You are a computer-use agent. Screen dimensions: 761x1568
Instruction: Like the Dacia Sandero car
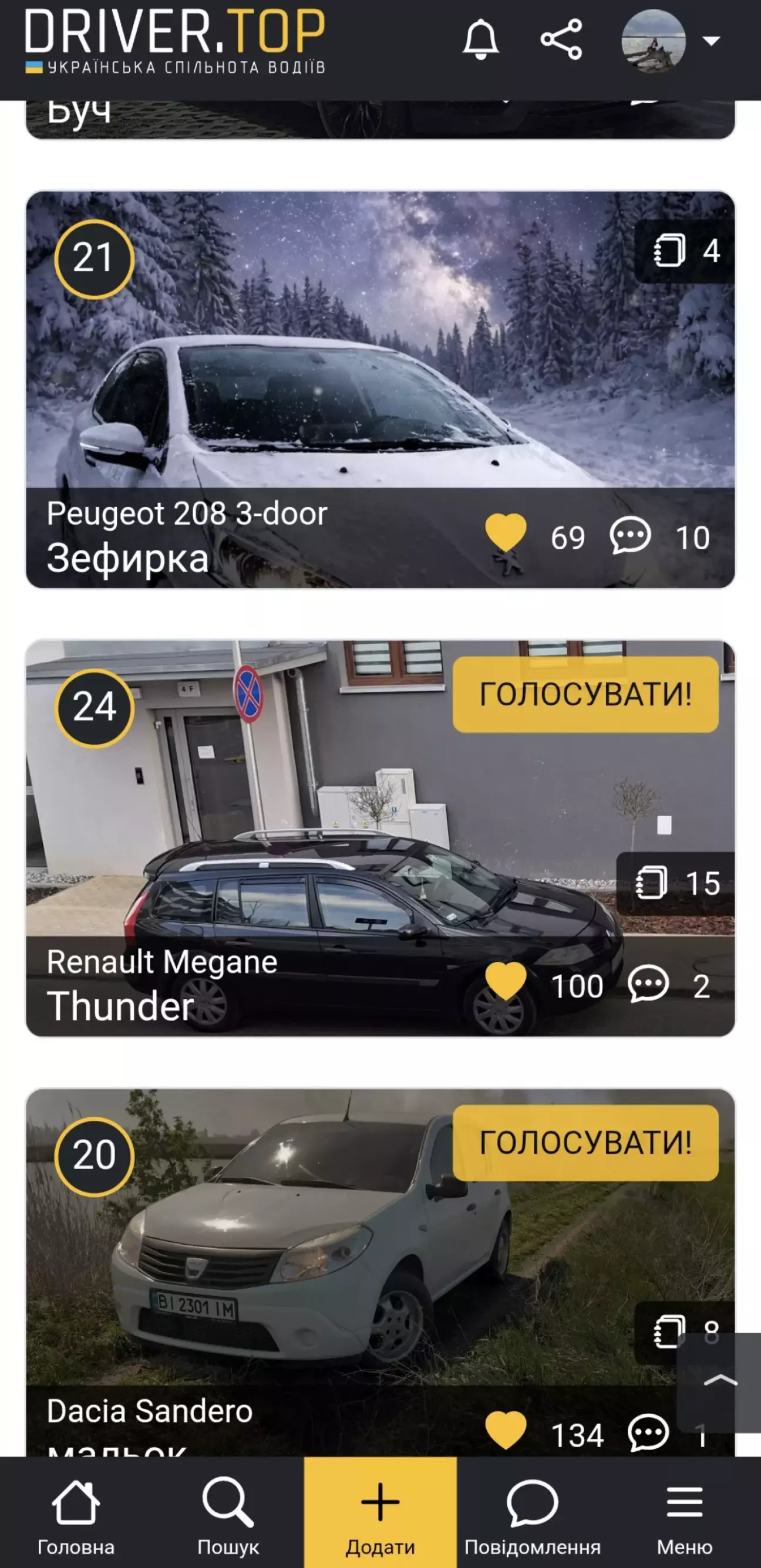pyautogui.click(x=506, y=1431)
